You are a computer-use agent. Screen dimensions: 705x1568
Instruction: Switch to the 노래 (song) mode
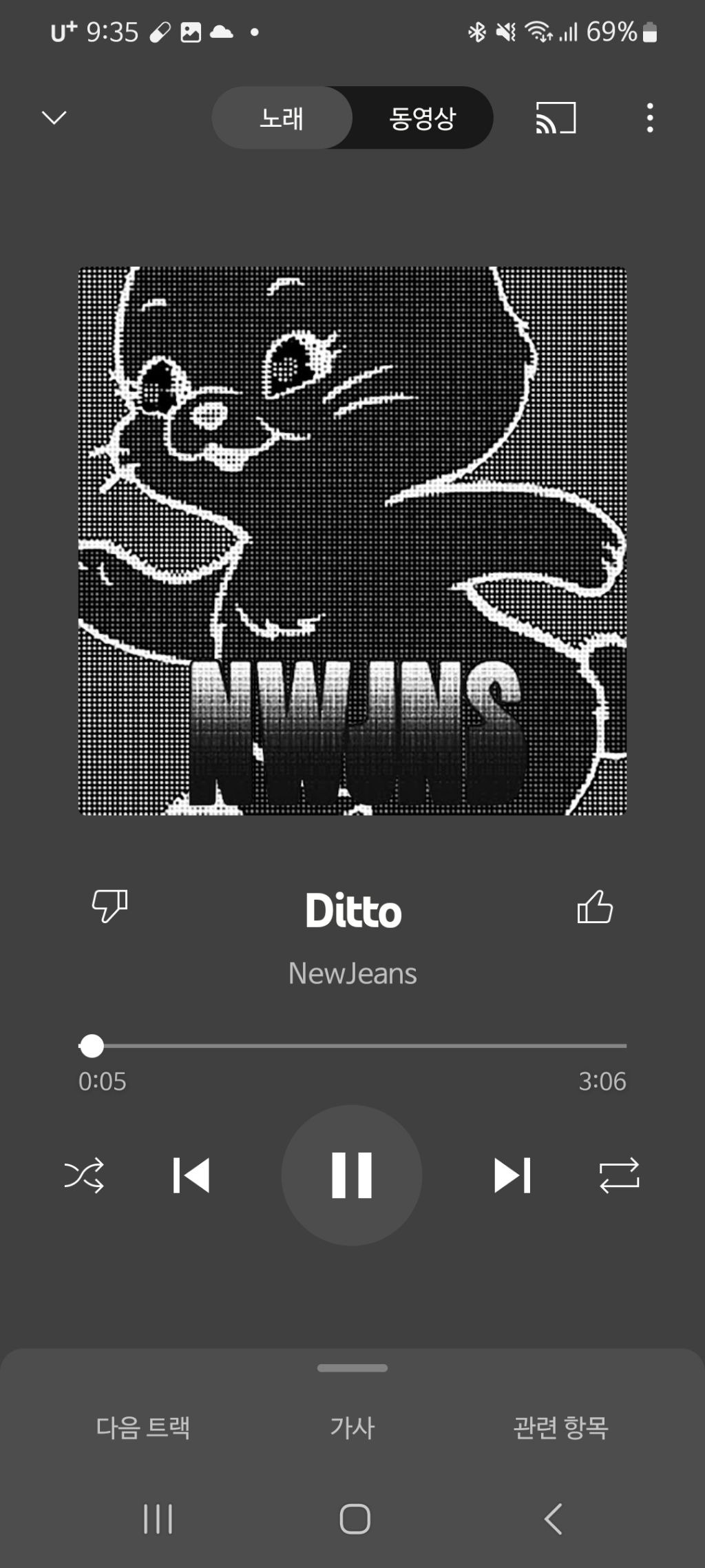282,118
